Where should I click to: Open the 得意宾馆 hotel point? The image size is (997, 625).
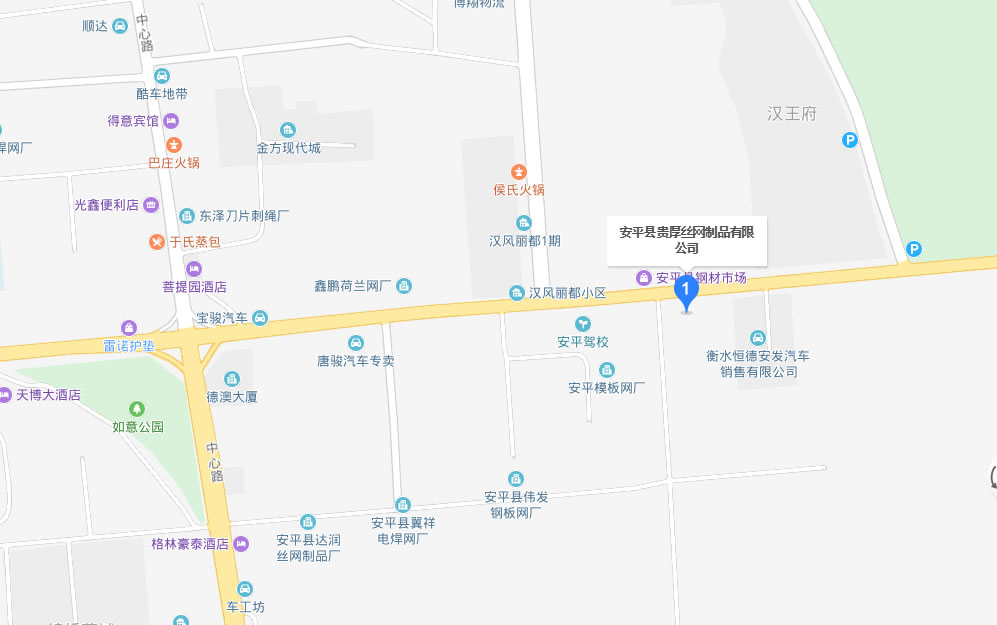[172, 121]
